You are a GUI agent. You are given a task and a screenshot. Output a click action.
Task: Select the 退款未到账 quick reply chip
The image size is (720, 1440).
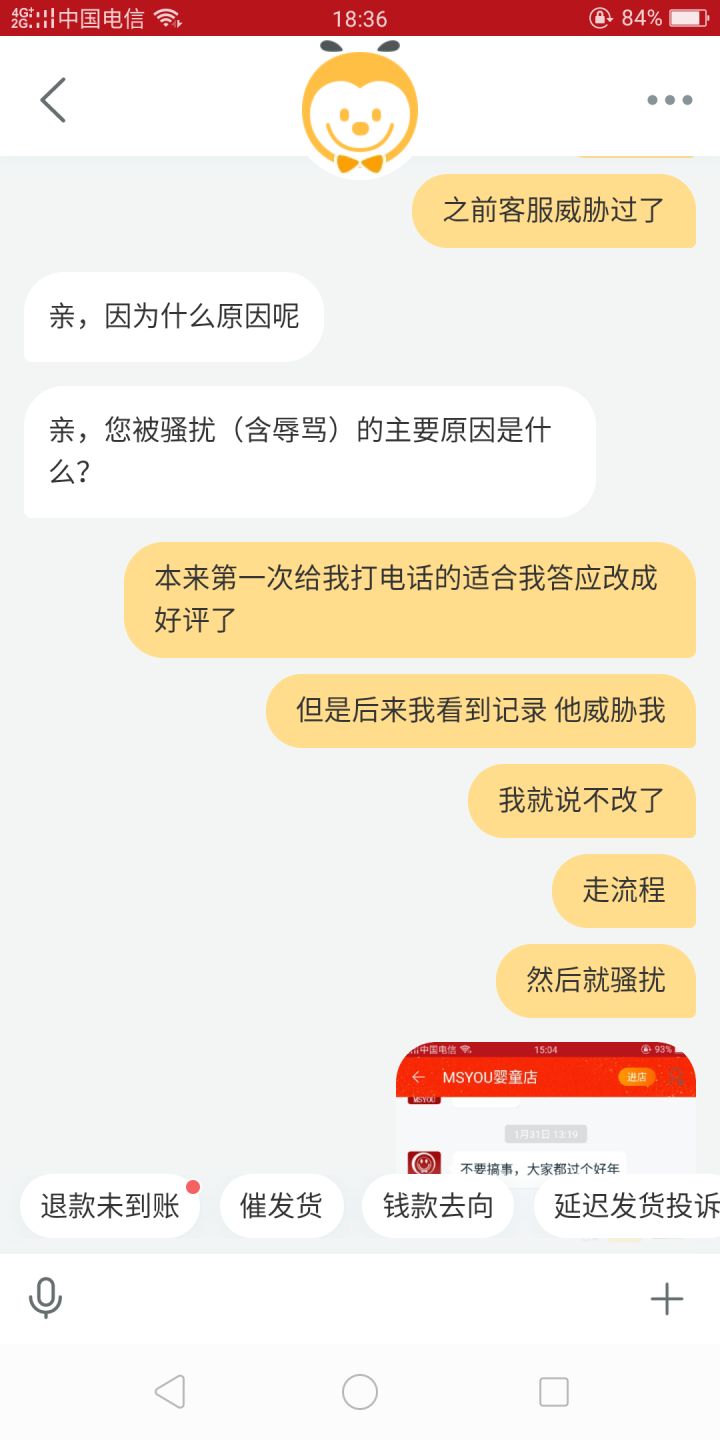click(x=110, y=1206)
